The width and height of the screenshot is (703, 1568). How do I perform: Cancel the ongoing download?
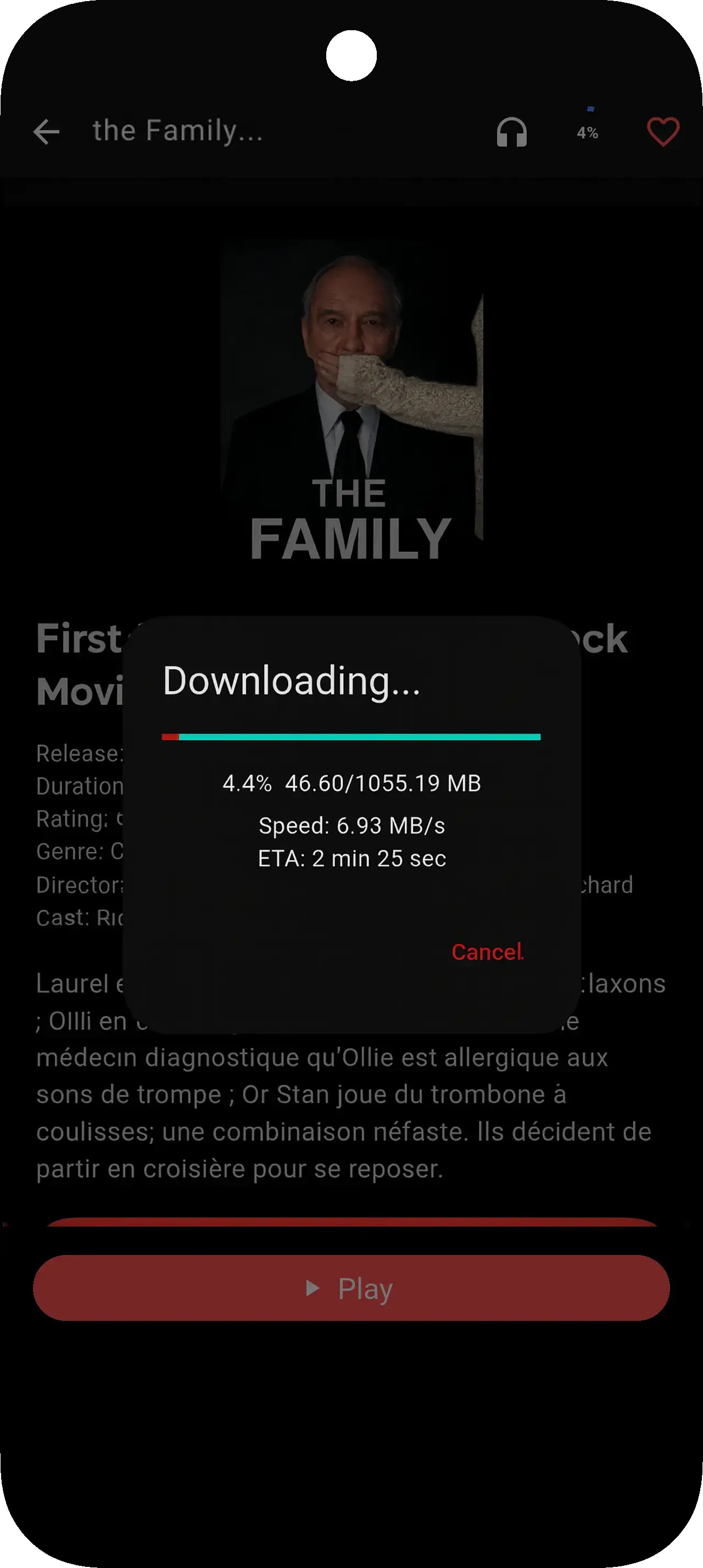tap(487, 952)
